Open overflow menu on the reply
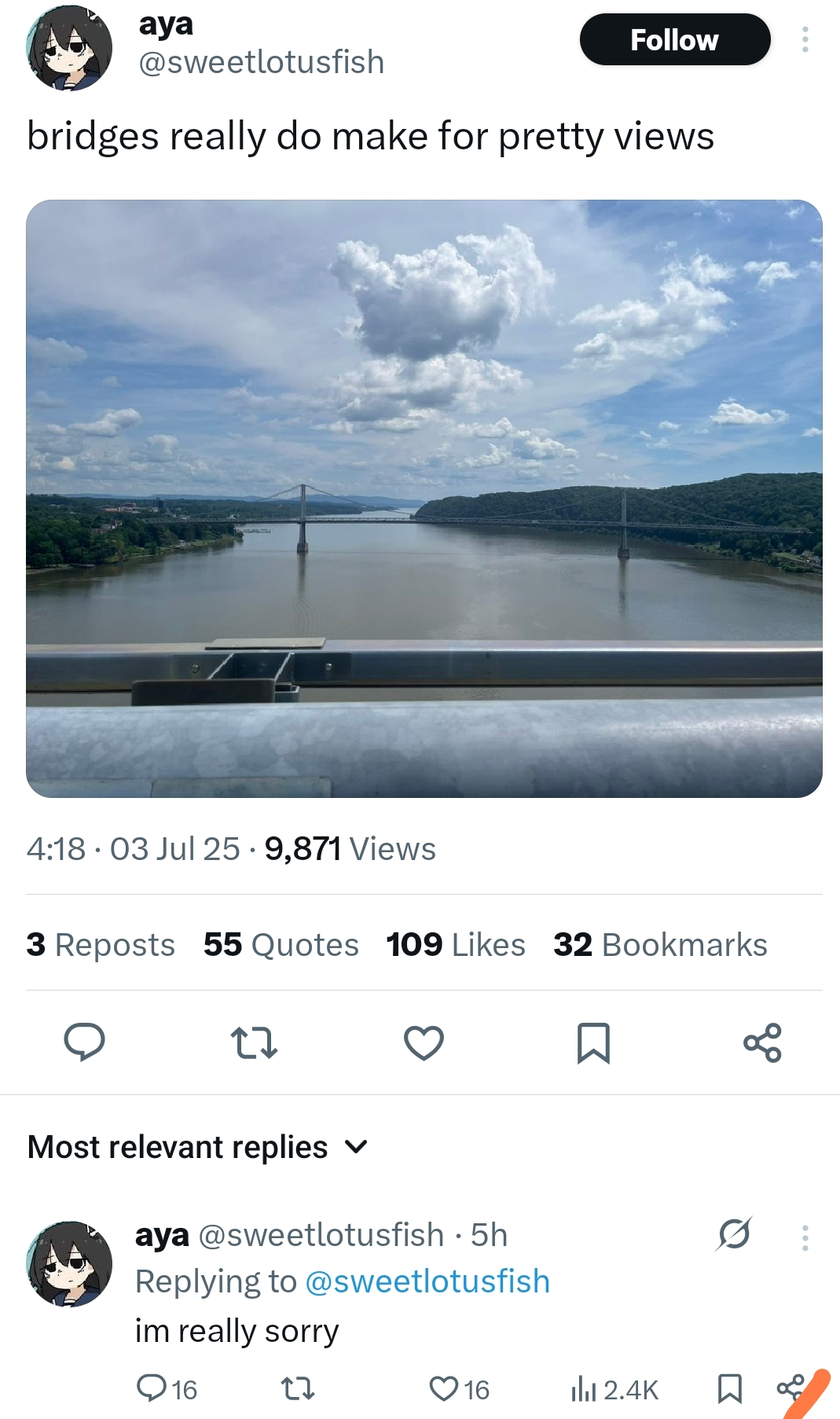 [805, 1237]
